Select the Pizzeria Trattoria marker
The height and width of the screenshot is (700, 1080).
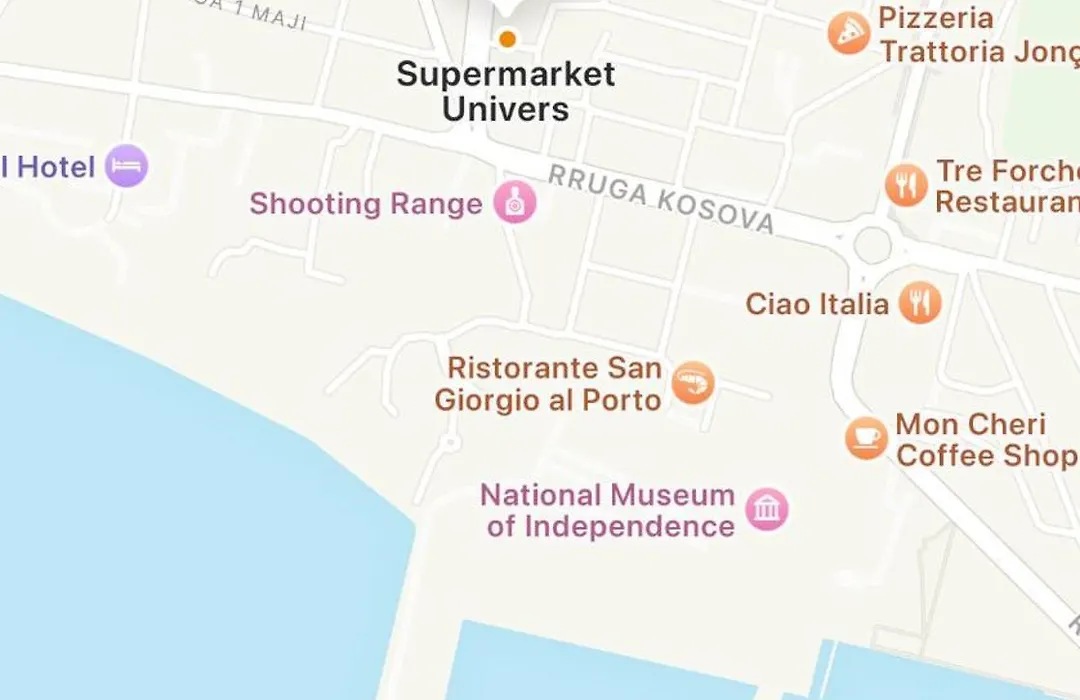click(x=848, y=34)
